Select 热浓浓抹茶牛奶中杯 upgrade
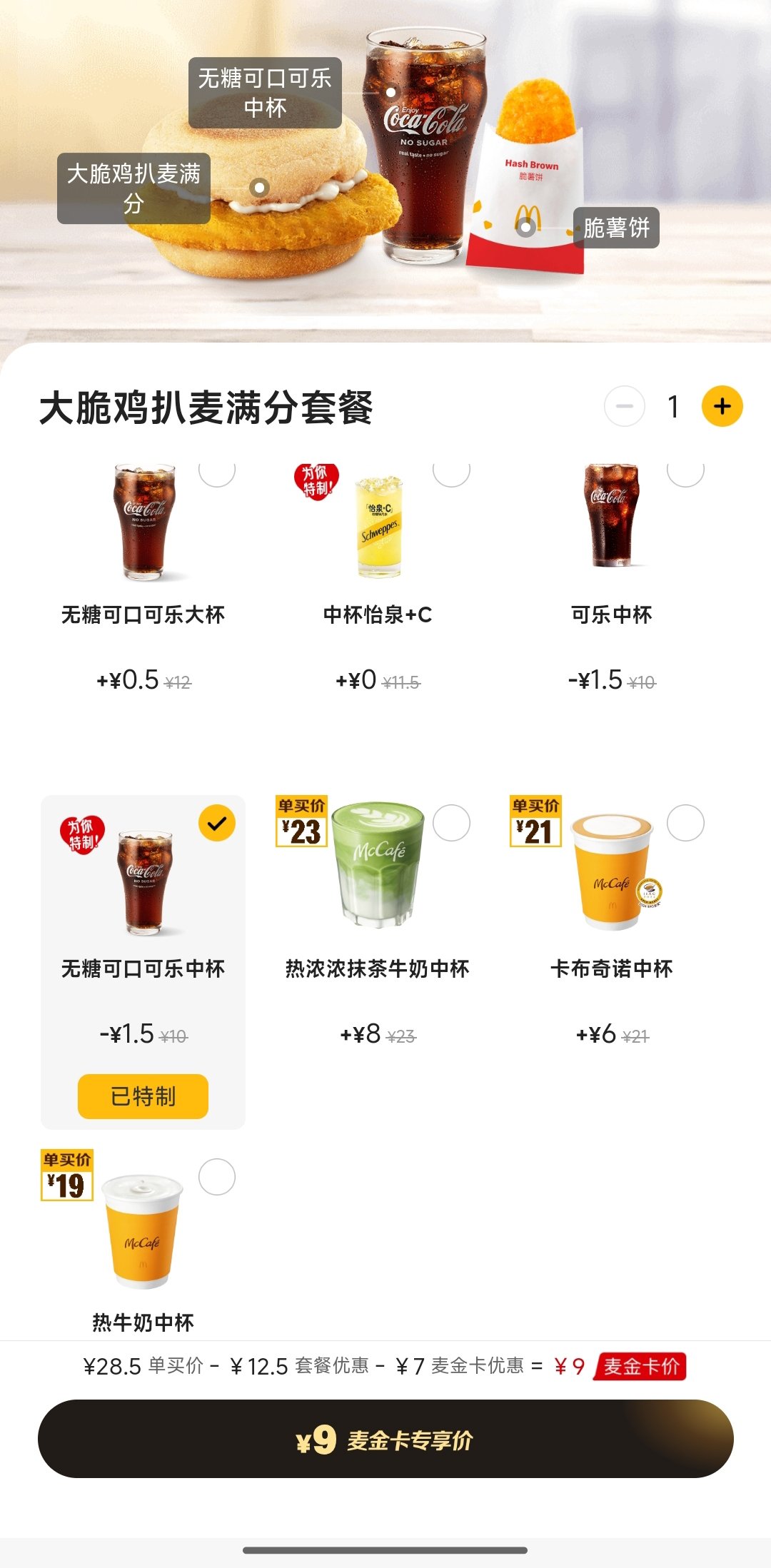Viewport: 771px width, 1568px height. click(x=451, y=823)
